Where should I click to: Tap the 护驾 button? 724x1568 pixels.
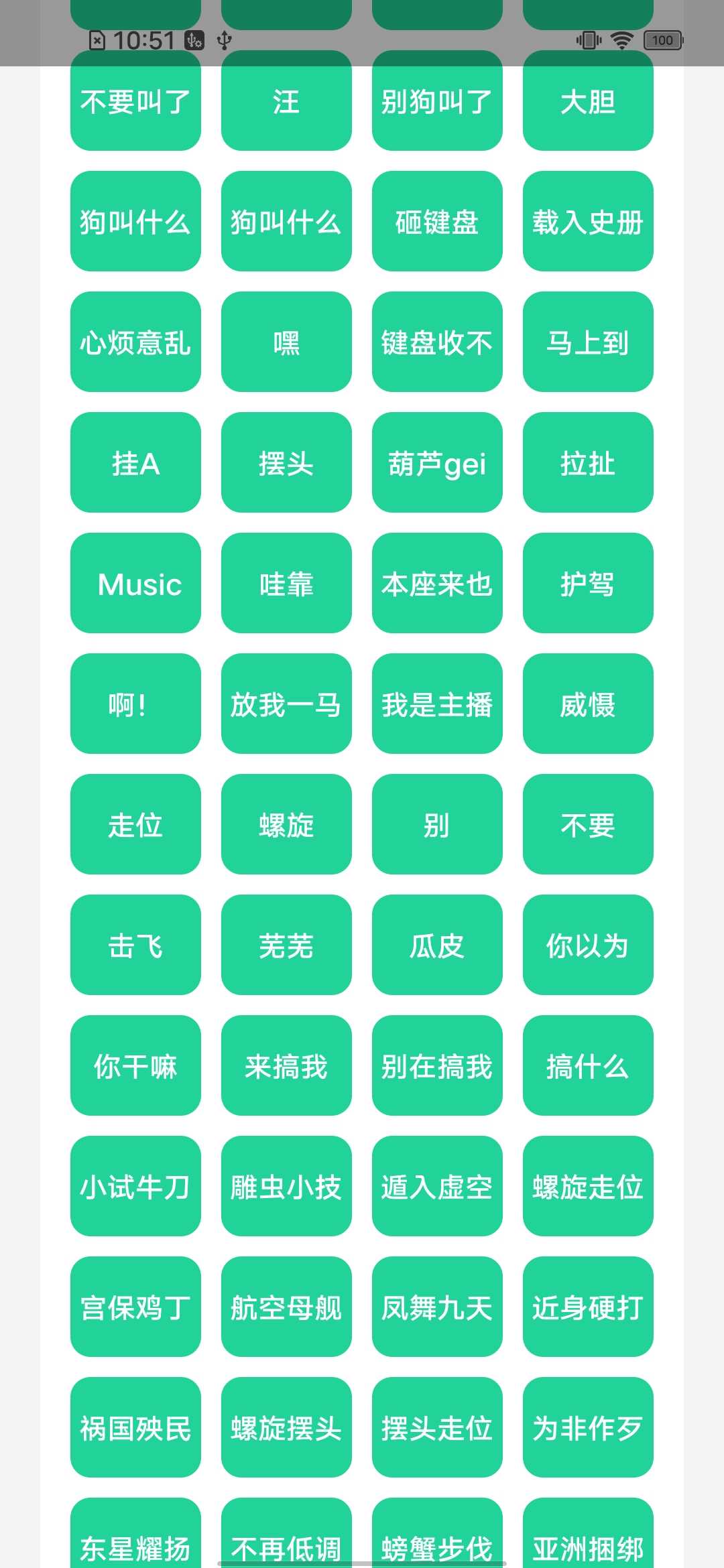(x=587, y=584)
